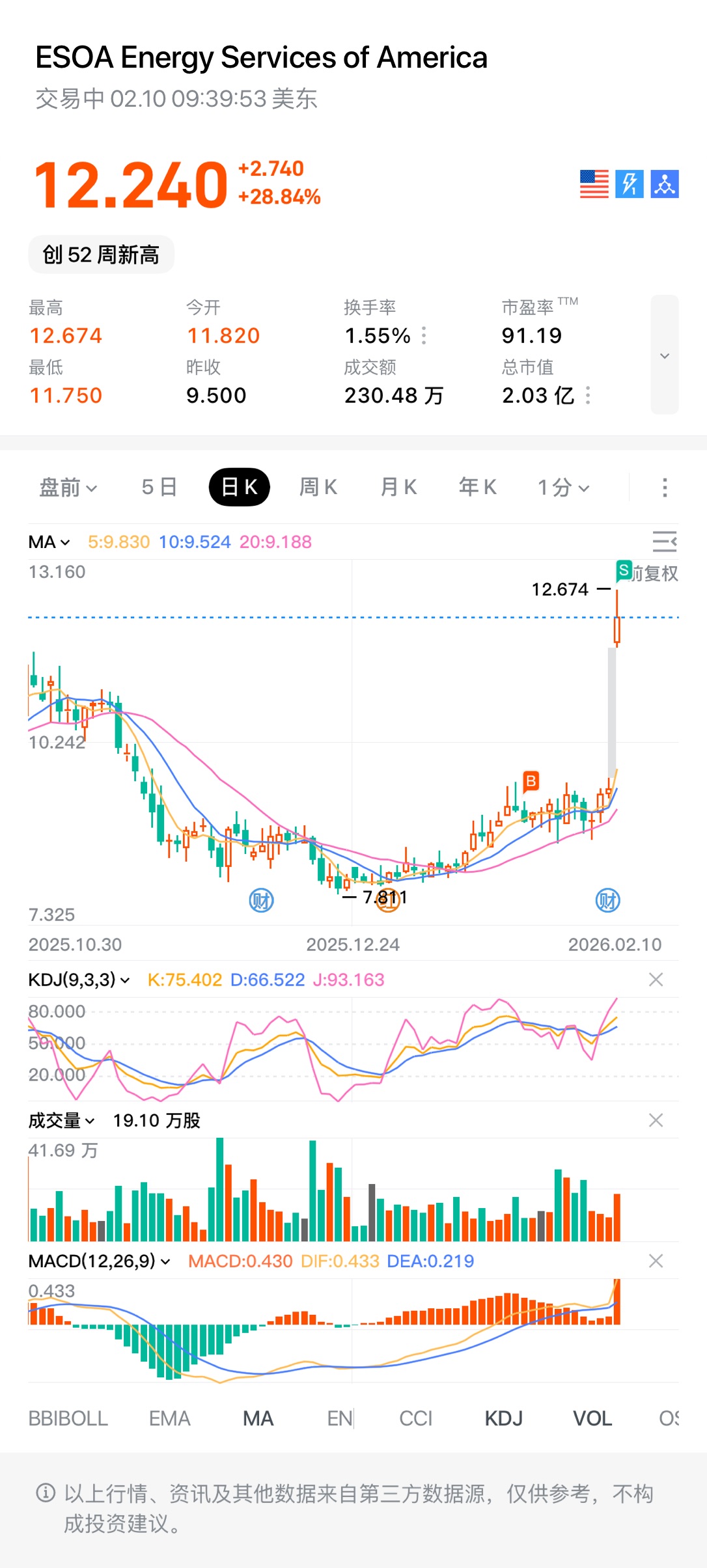Image resolution: width=707 pixels, height=1568 pixels.
Task: Show the 年K yearly chart
Action: [477, 487]
